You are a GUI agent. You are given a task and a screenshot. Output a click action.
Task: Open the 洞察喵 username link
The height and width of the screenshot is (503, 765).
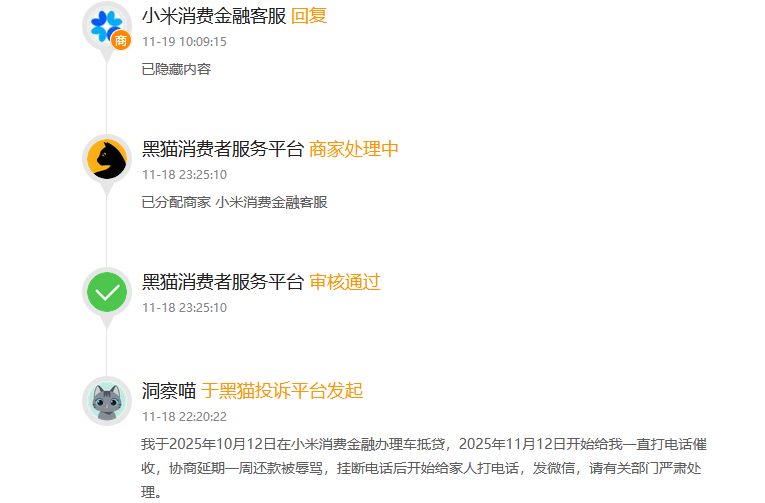[168, 391]
